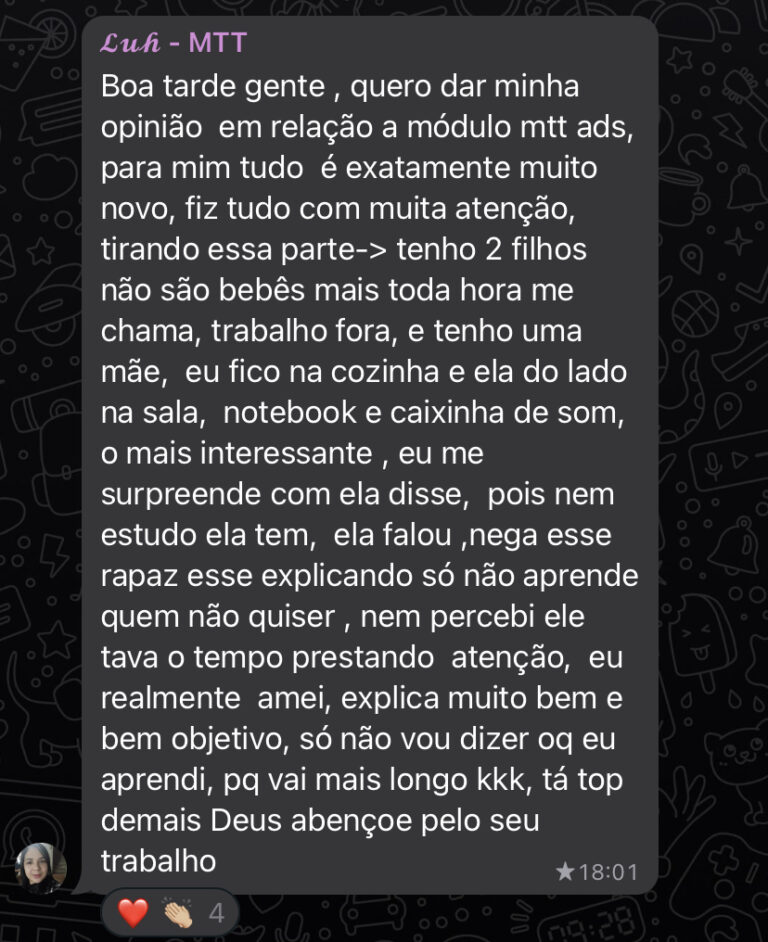Open the heart and clap reactions pill

pos(170,912)
